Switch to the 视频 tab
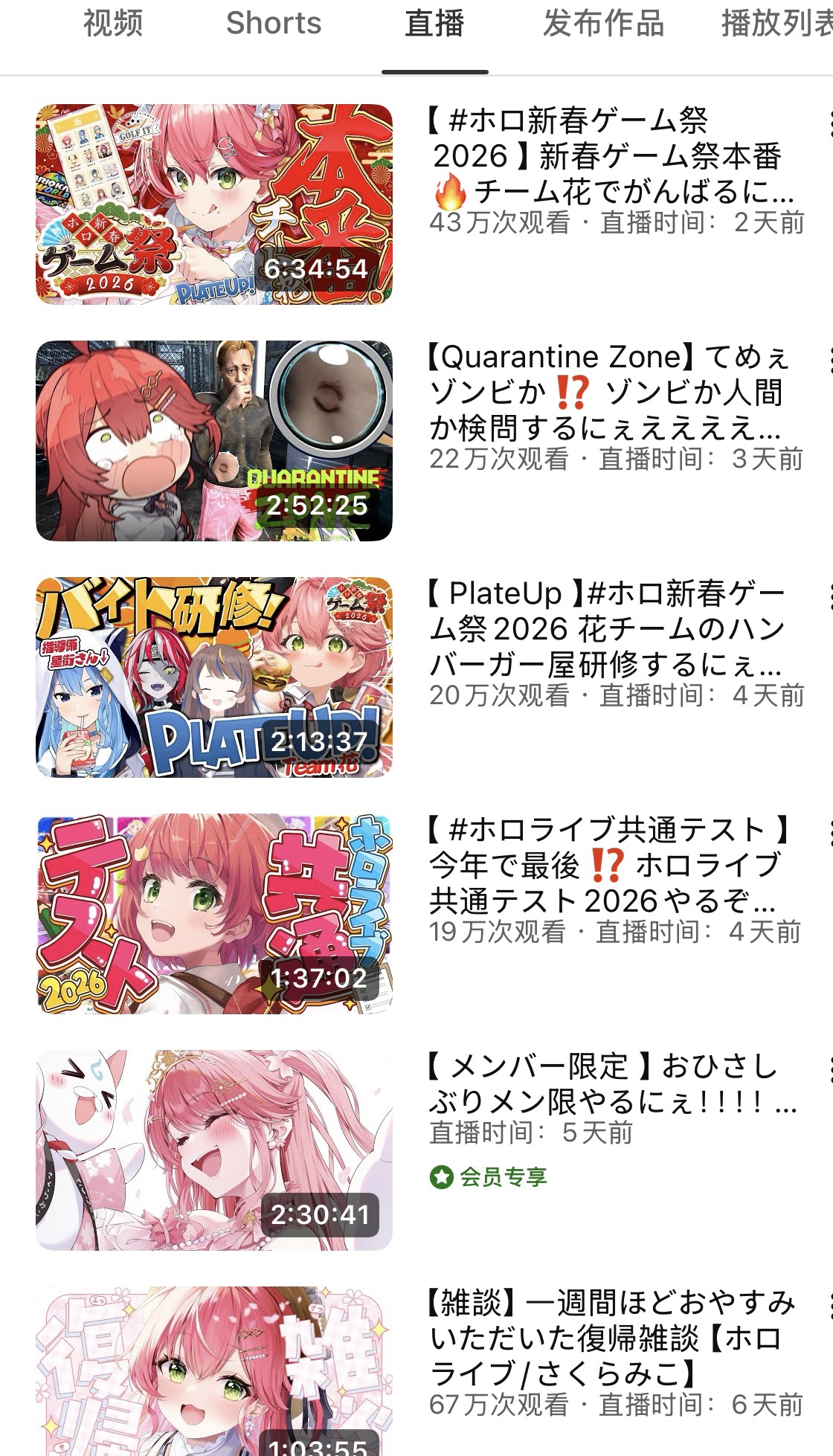This screenshot has height=1456, width=833. pos(113,24)
